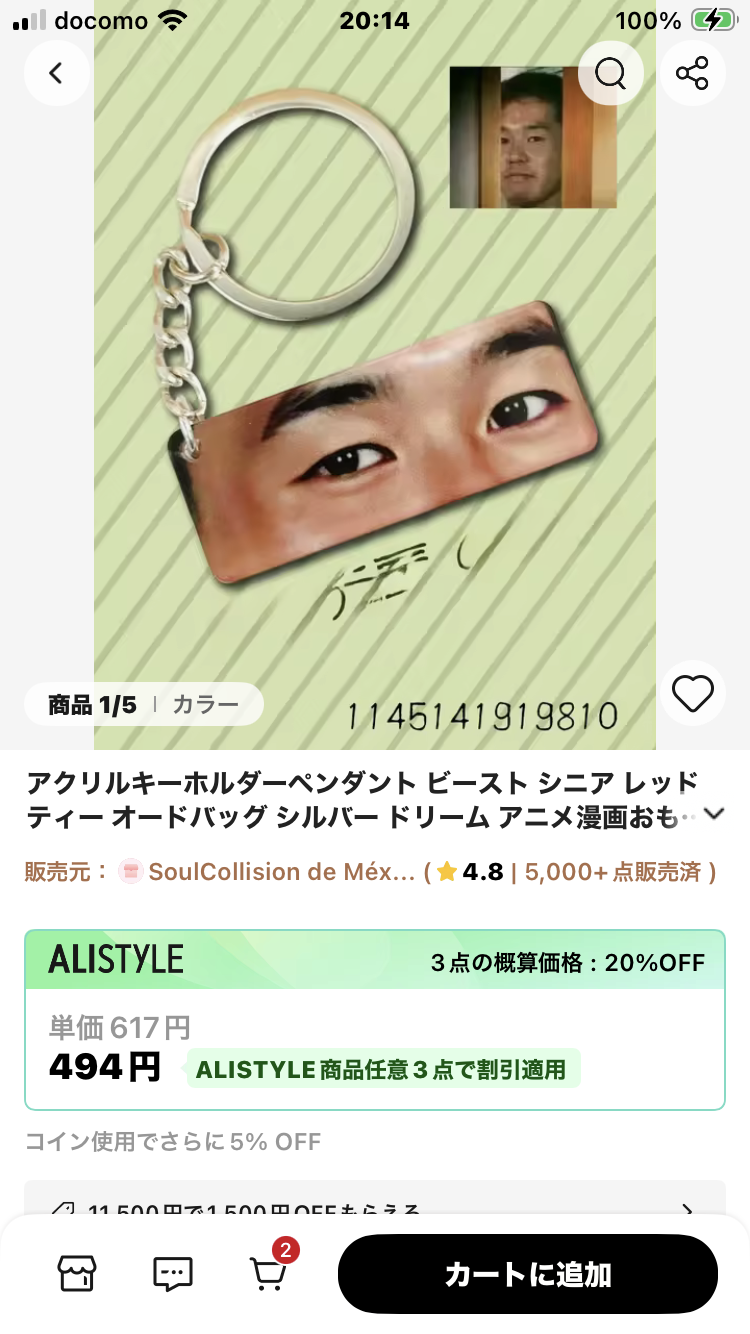Open the shopping cart
750x1334 pixels.
pyautogui.click(x=268, y=1272)
